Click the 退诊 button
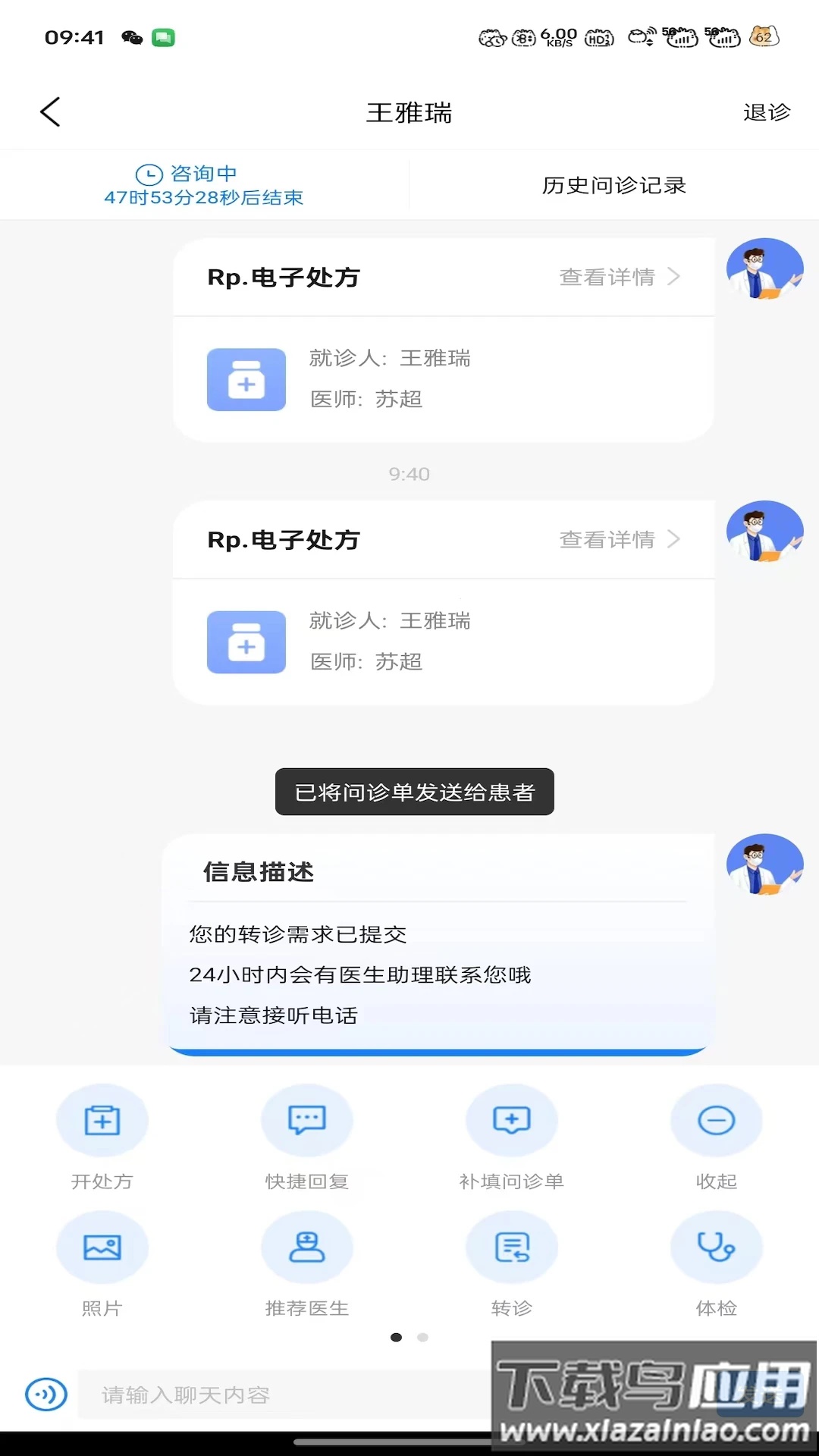Screen dimensions: 819x1456 (x=766, y=111)
